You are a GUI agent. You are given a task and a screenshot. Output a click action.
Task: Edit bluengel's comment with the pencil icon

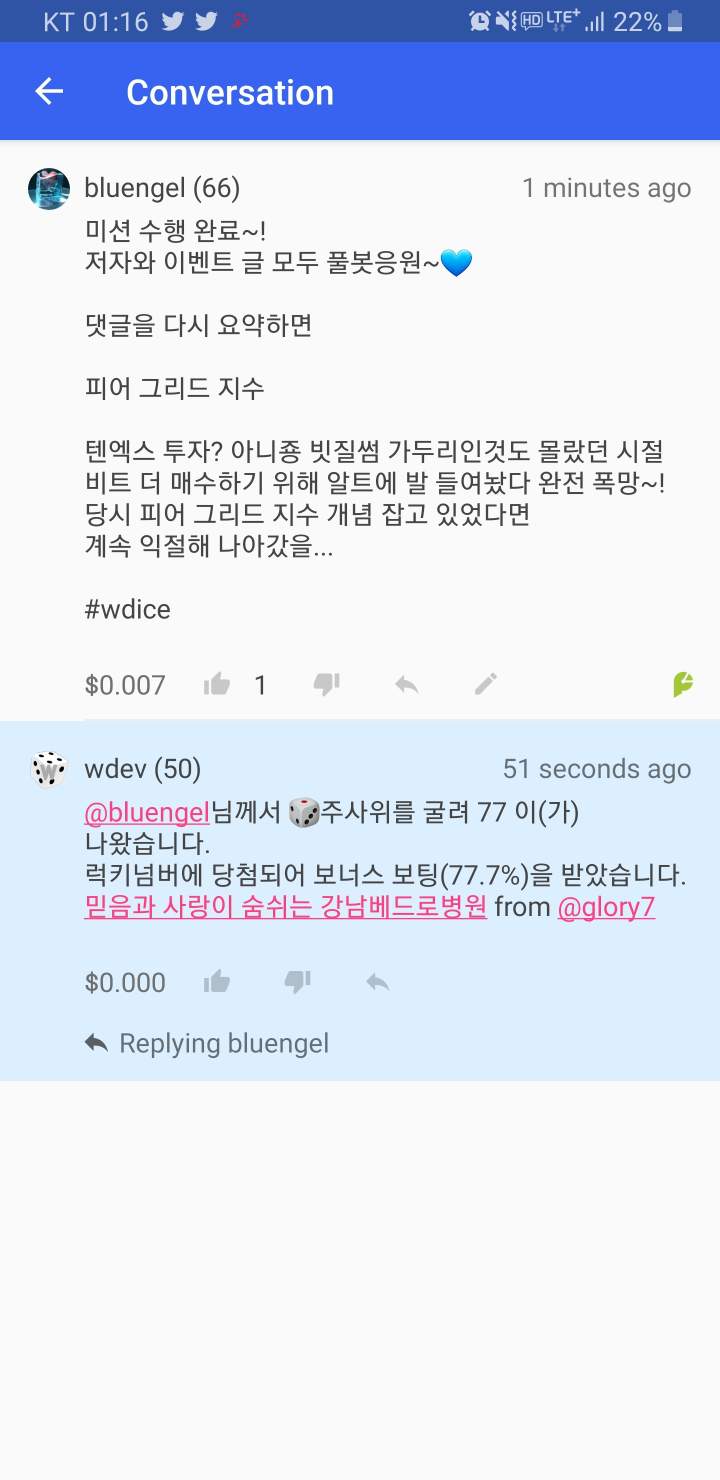click(485, 684)
